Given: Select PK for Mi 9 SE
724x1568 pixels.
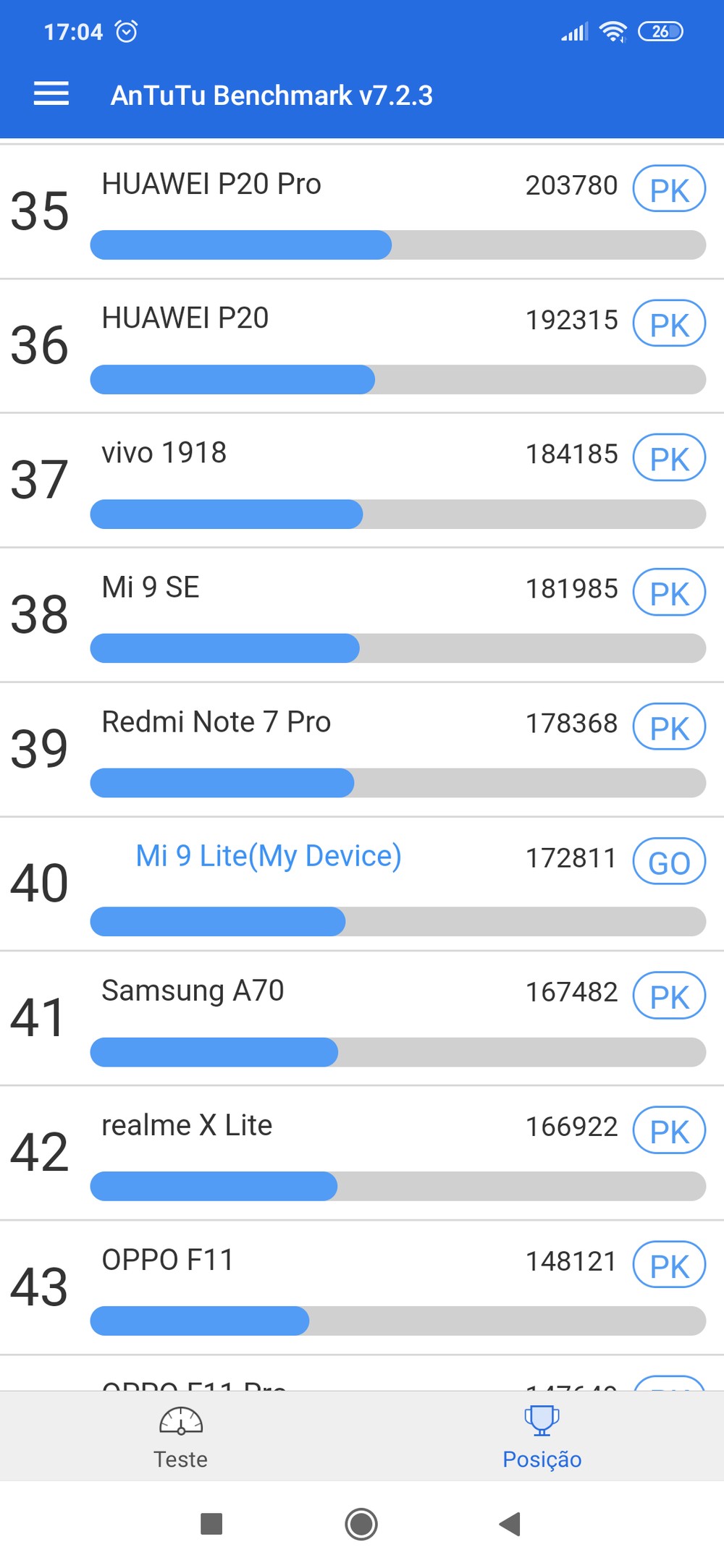Looking at the screenshot, I should click(x=669, y=593).
